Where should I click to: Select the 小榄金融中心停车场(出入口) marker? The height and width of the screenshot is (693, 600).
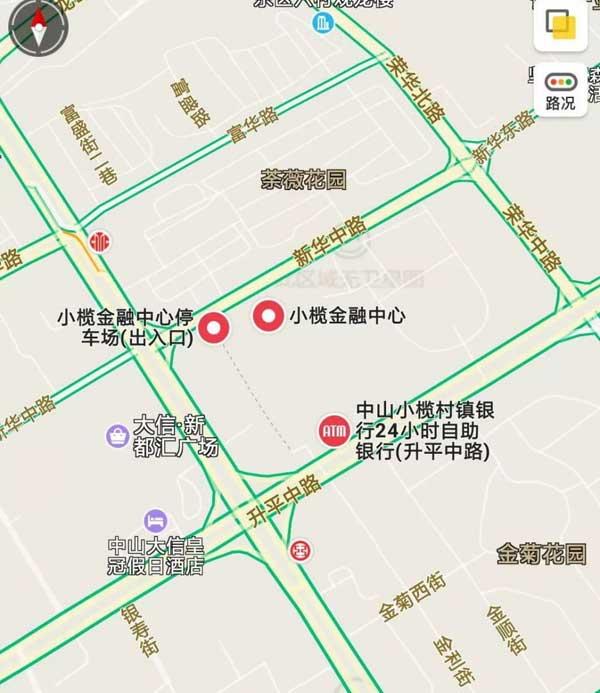point(213,328)
